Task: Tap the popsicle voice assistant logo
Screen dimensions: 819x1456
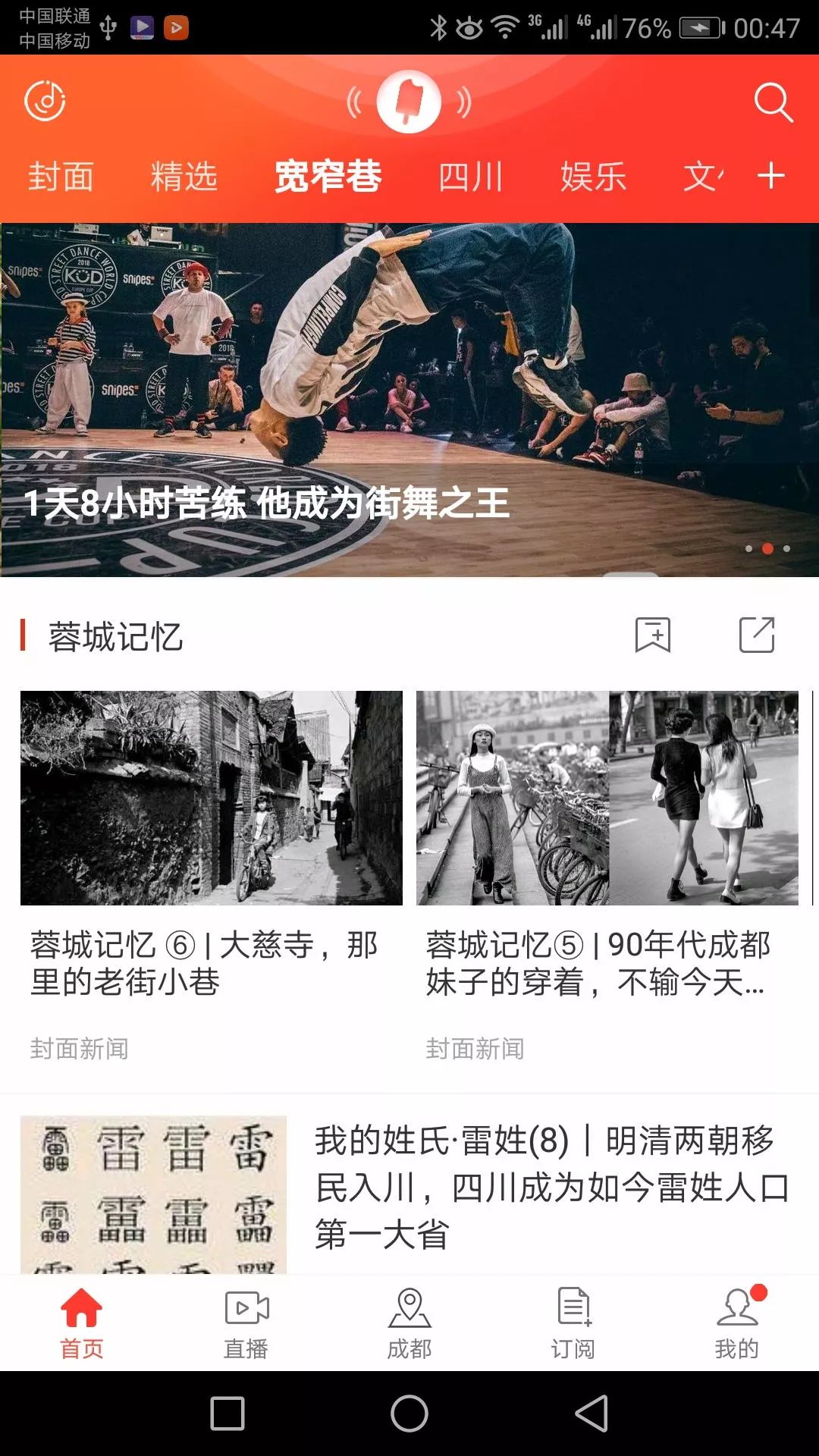Action: click(409, 101)
